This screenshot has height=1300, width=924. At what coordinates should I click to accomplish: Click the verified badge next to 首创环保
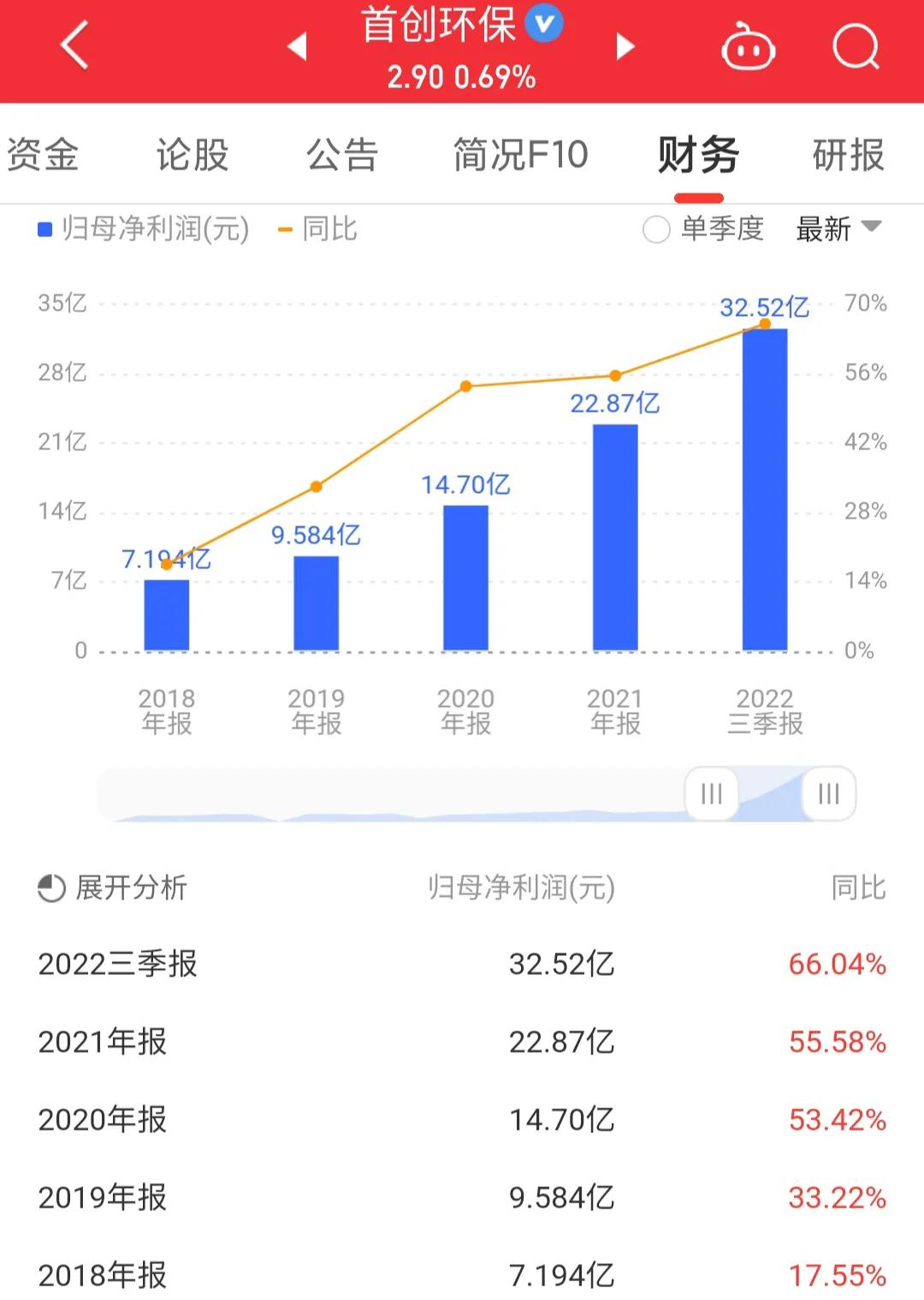point(542,26)
